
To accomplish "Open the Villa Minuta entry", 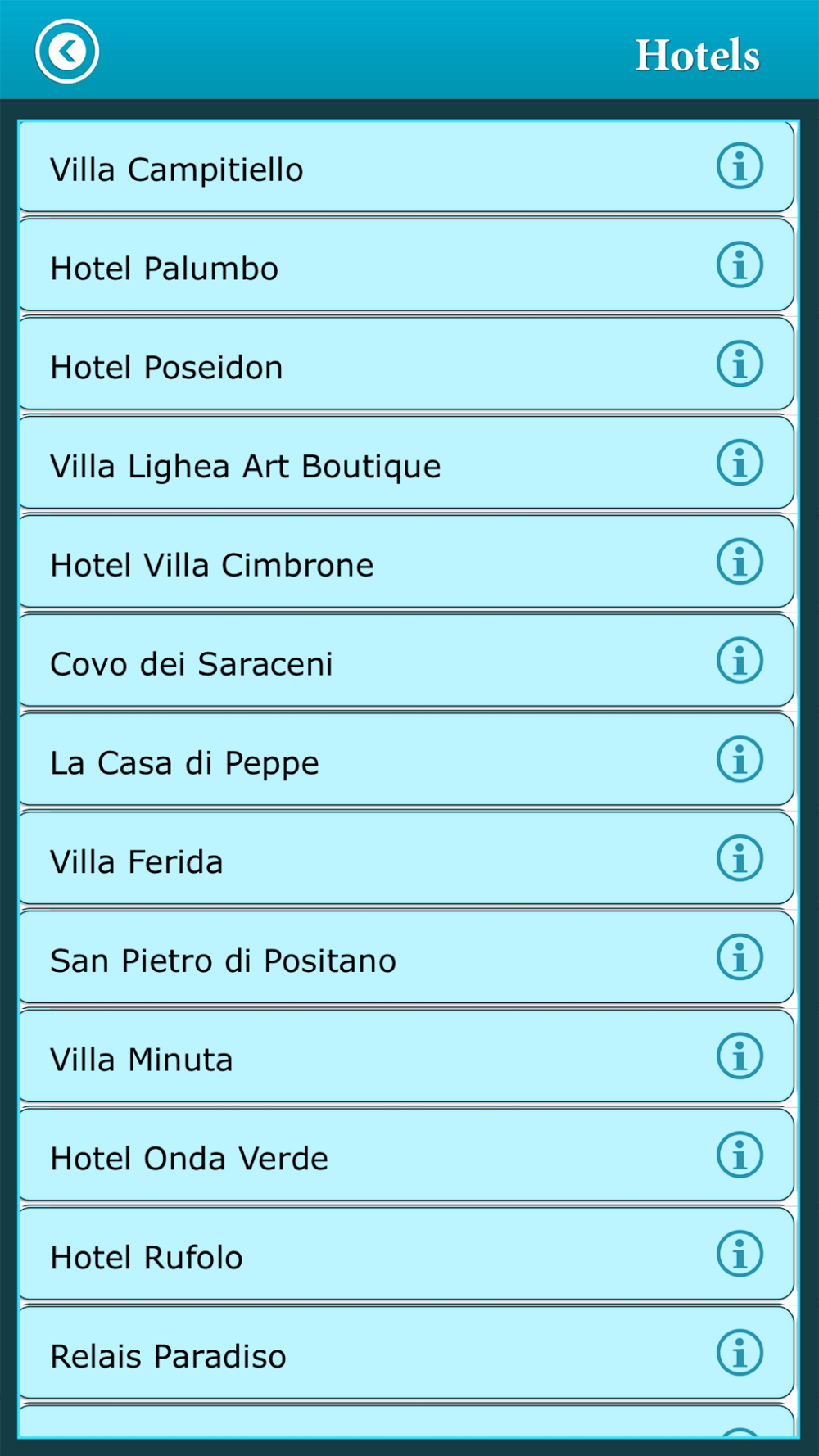I will [406, 1056].
